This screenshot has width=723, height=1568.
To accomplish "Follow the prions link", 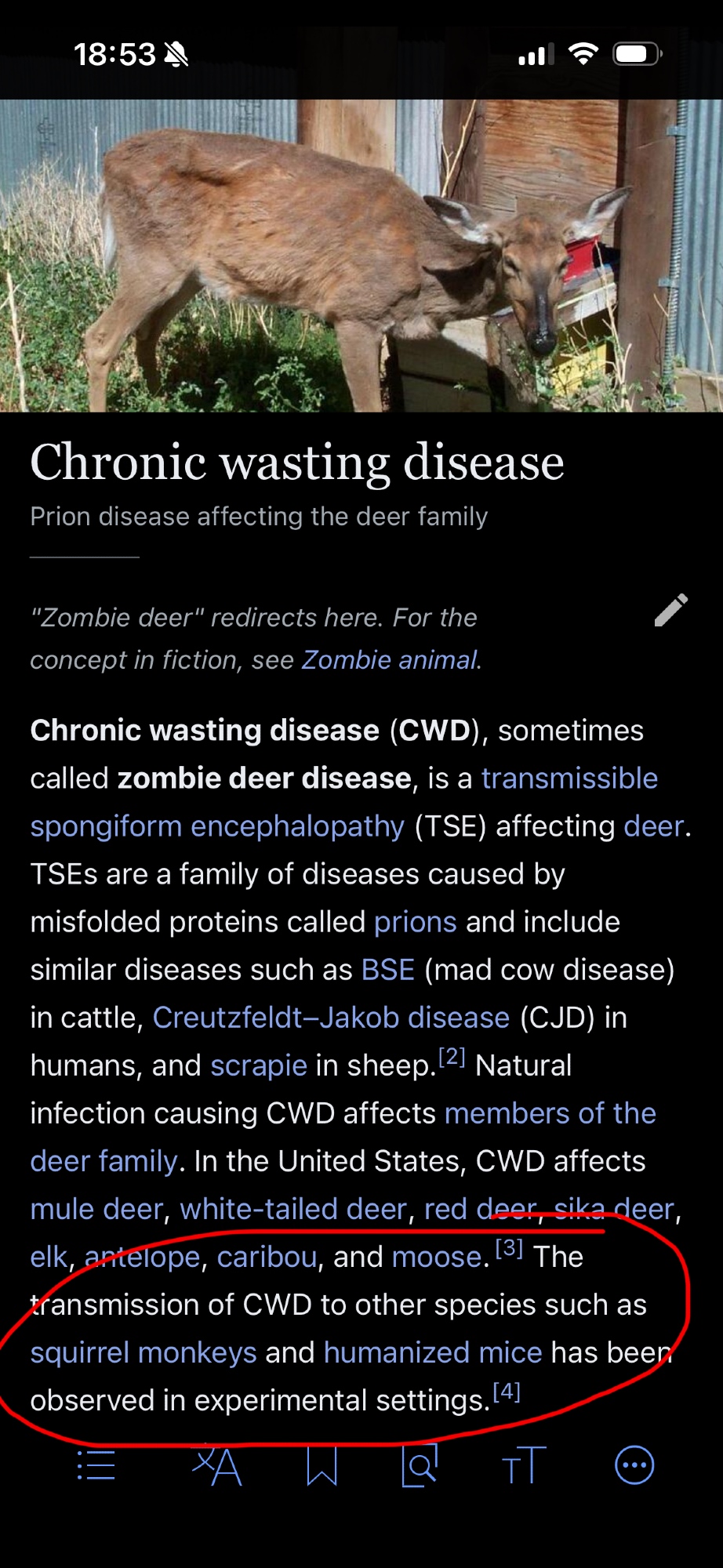I will 415,922.
